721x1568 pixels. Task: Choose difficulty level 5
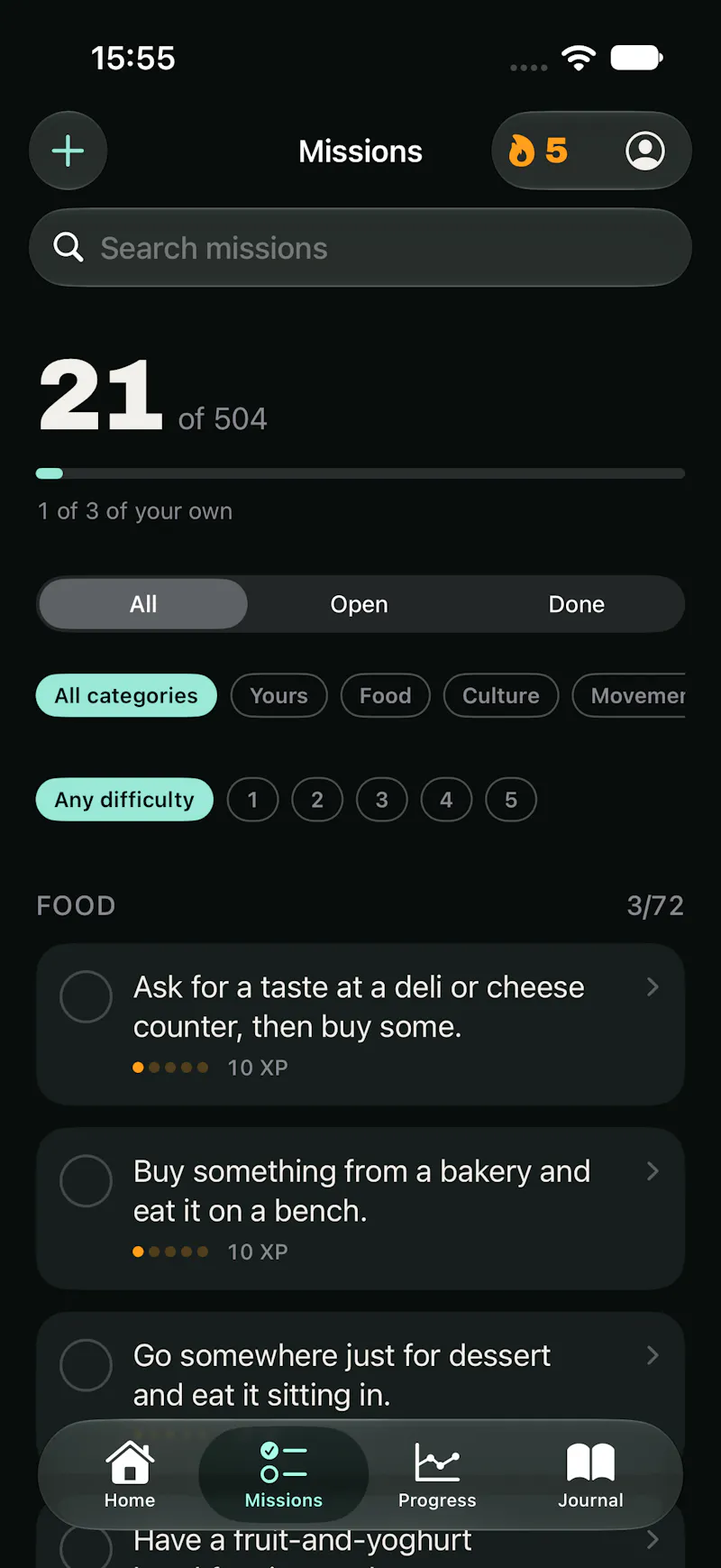(x=511, y=800)
